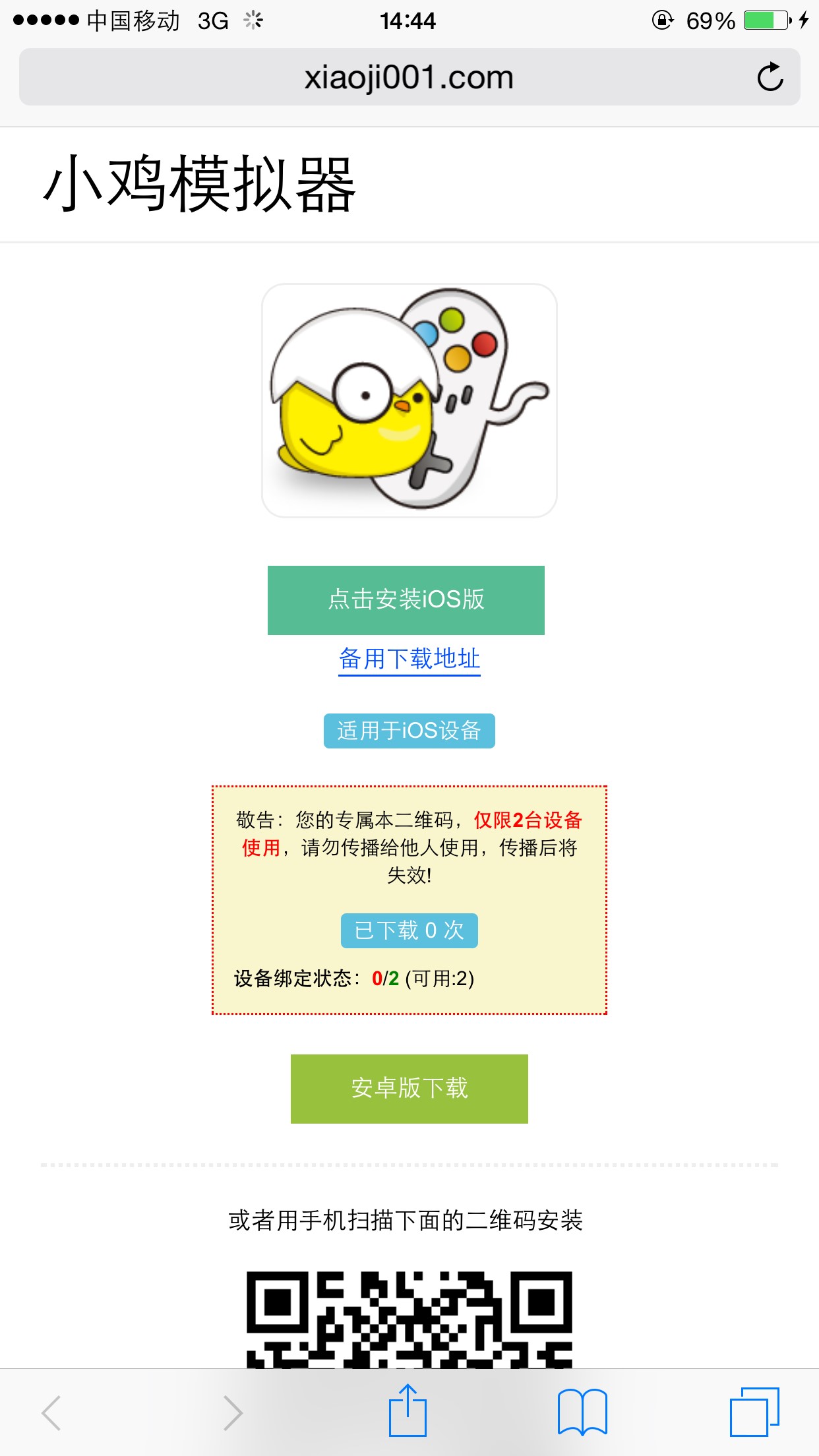Tap the green 点击安装iOS版 install button
This screenshot has width=819, height=1456.
[x=406, y=600]
